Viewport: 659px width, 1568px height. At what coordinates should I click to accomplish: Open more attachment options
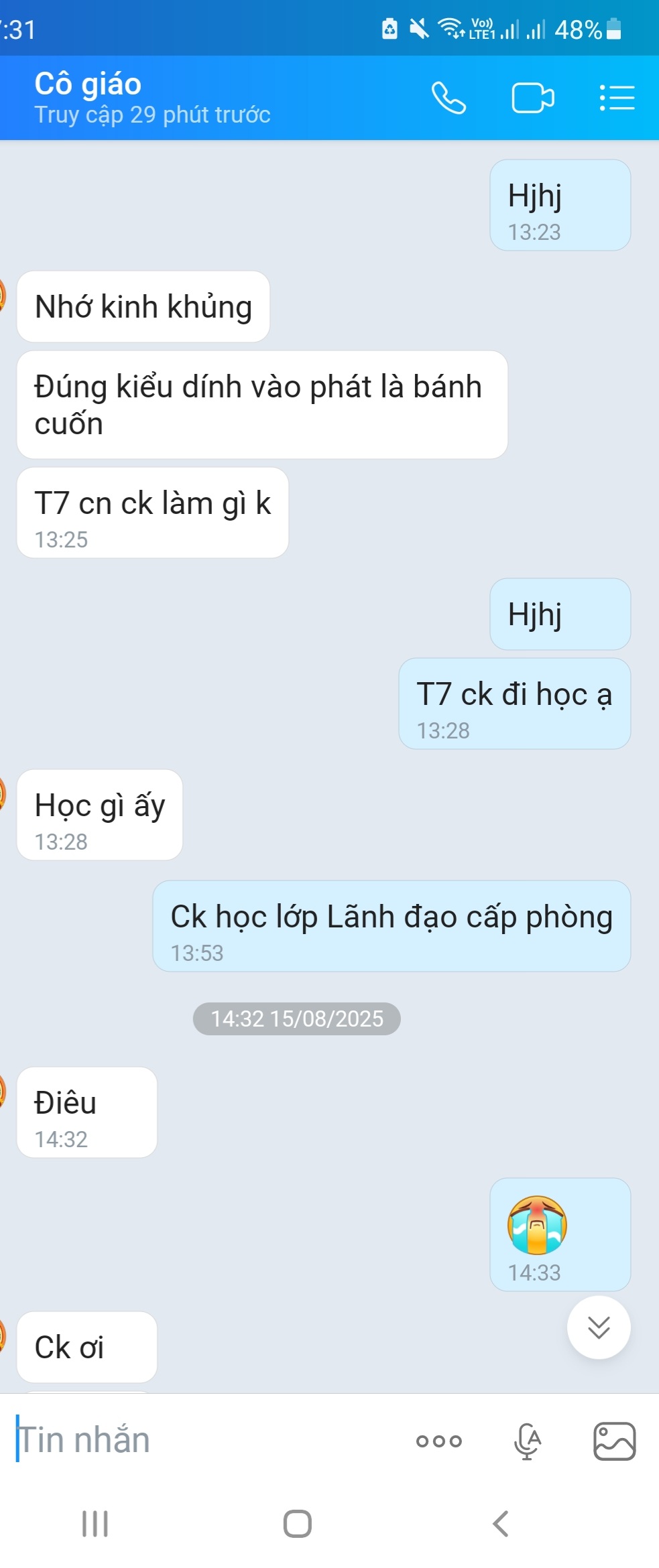click(x=439, y=1441)
